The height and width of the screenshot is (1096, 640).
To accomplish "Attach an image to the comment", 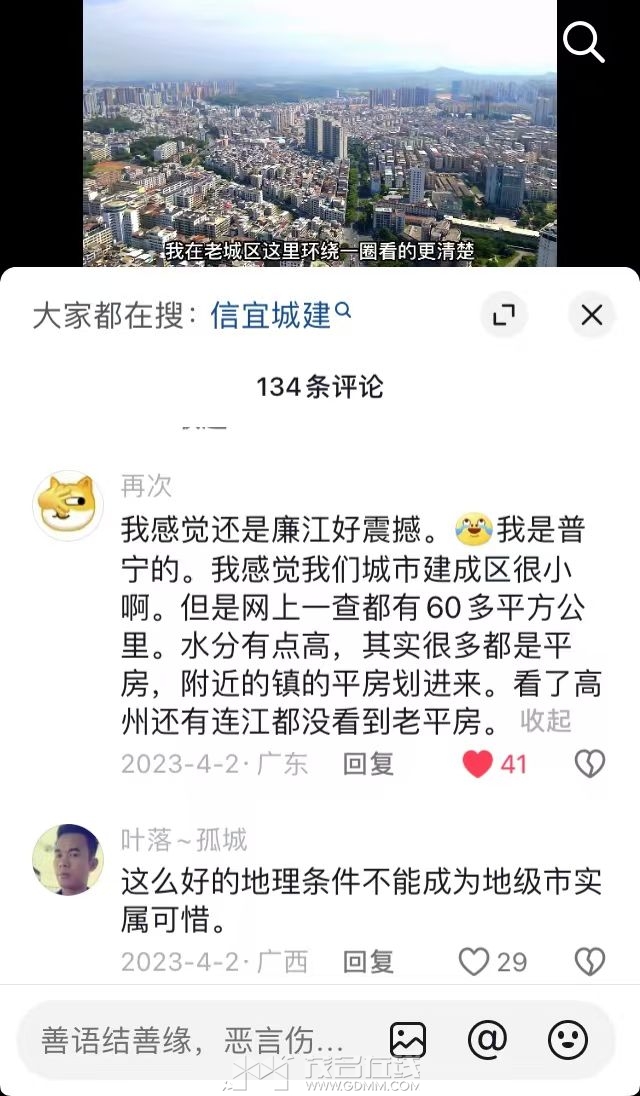I will [408, 1040].
